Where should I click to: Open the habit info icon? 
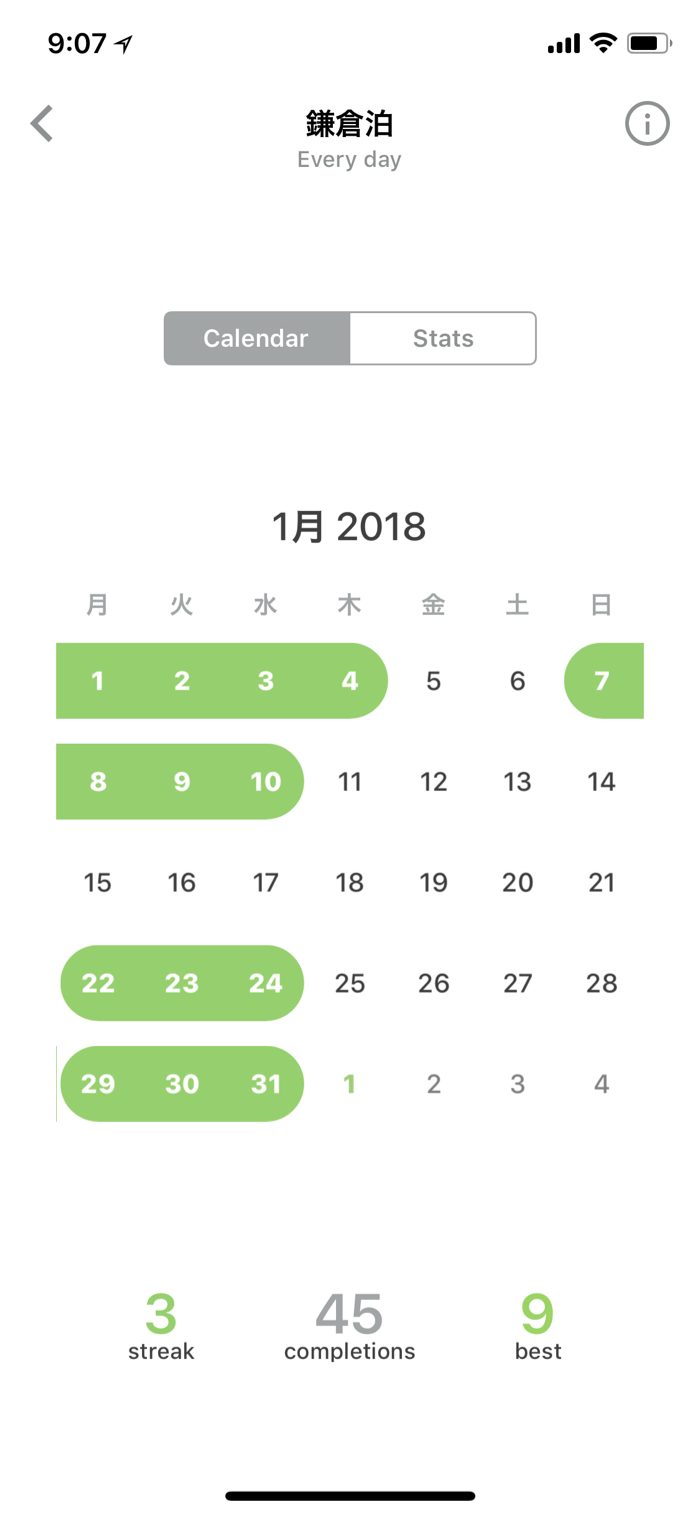[647, 124]
